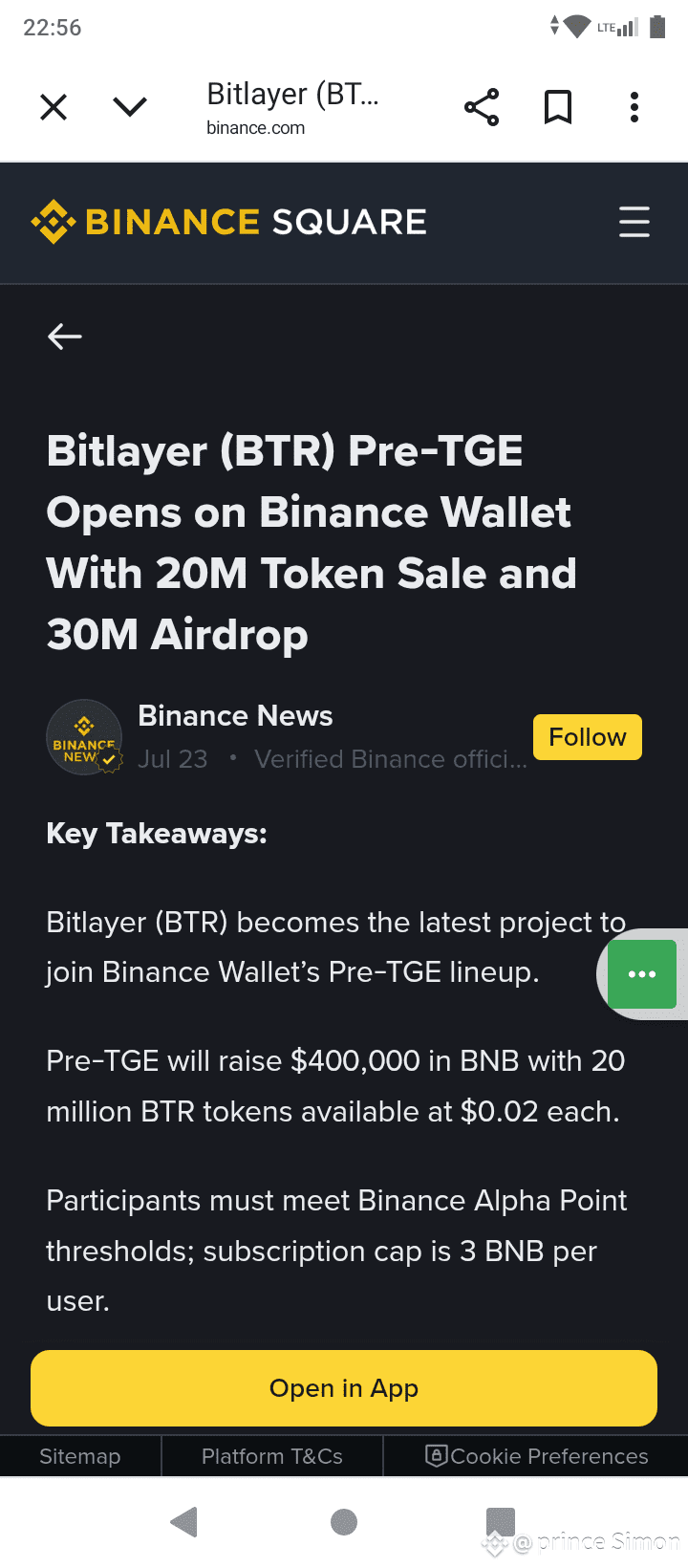Bookmark this page in the browser
The height and width of the screenshot is (1568, 688).
558,107
